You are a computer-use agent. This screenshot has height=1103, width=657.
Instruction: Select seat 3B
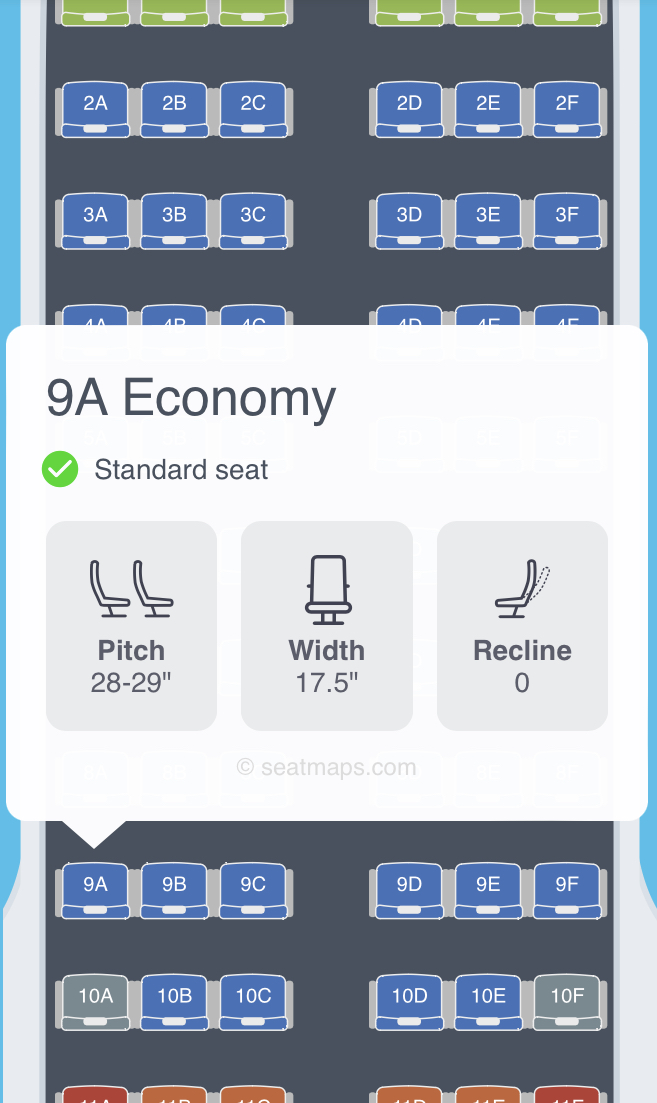coord(174,222)
